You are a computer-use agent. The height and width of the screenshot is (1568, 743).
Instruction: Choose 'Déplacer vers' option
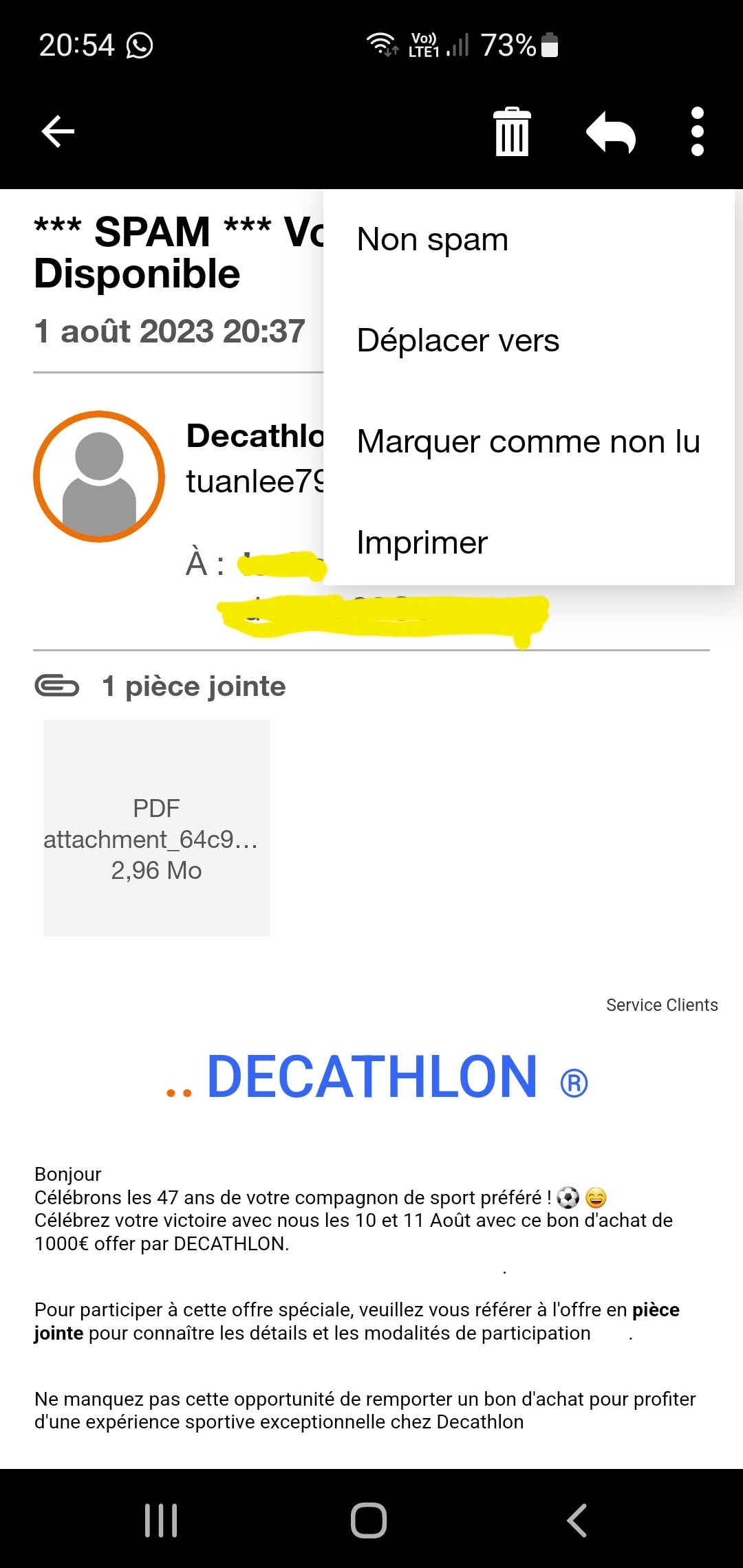pos(458,341)
